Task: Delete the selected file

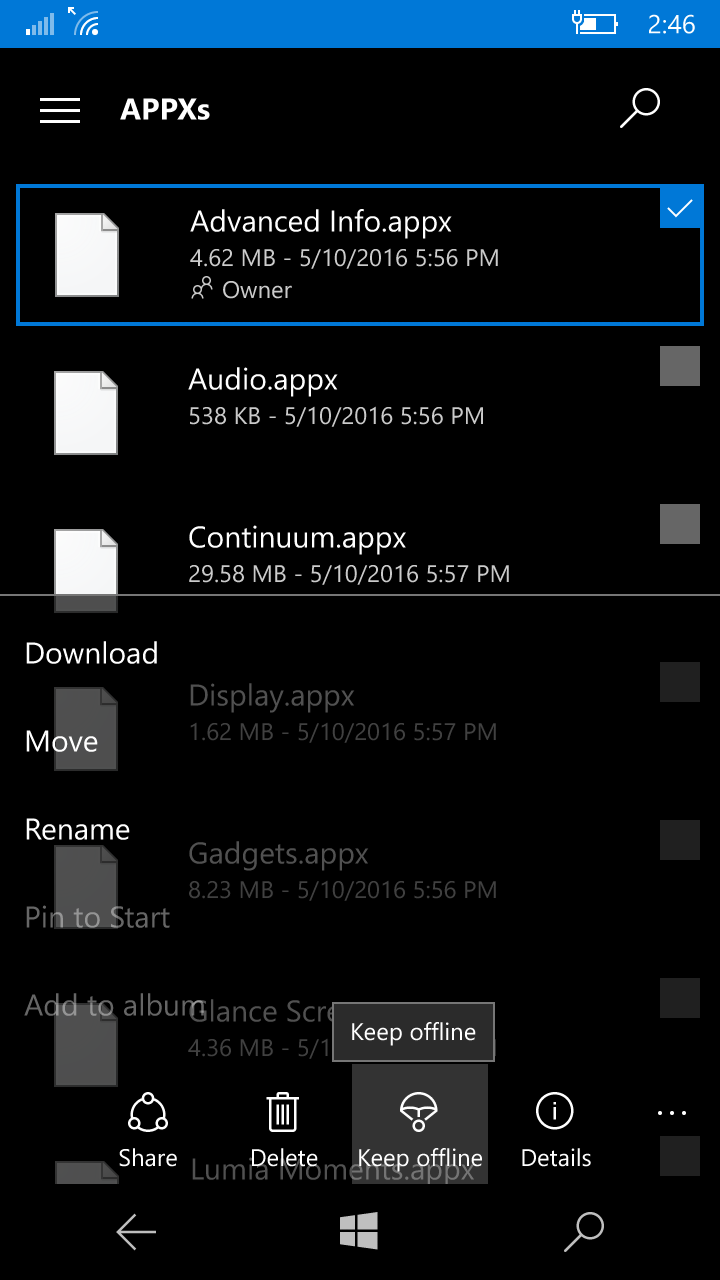Action: (284, 1130)
